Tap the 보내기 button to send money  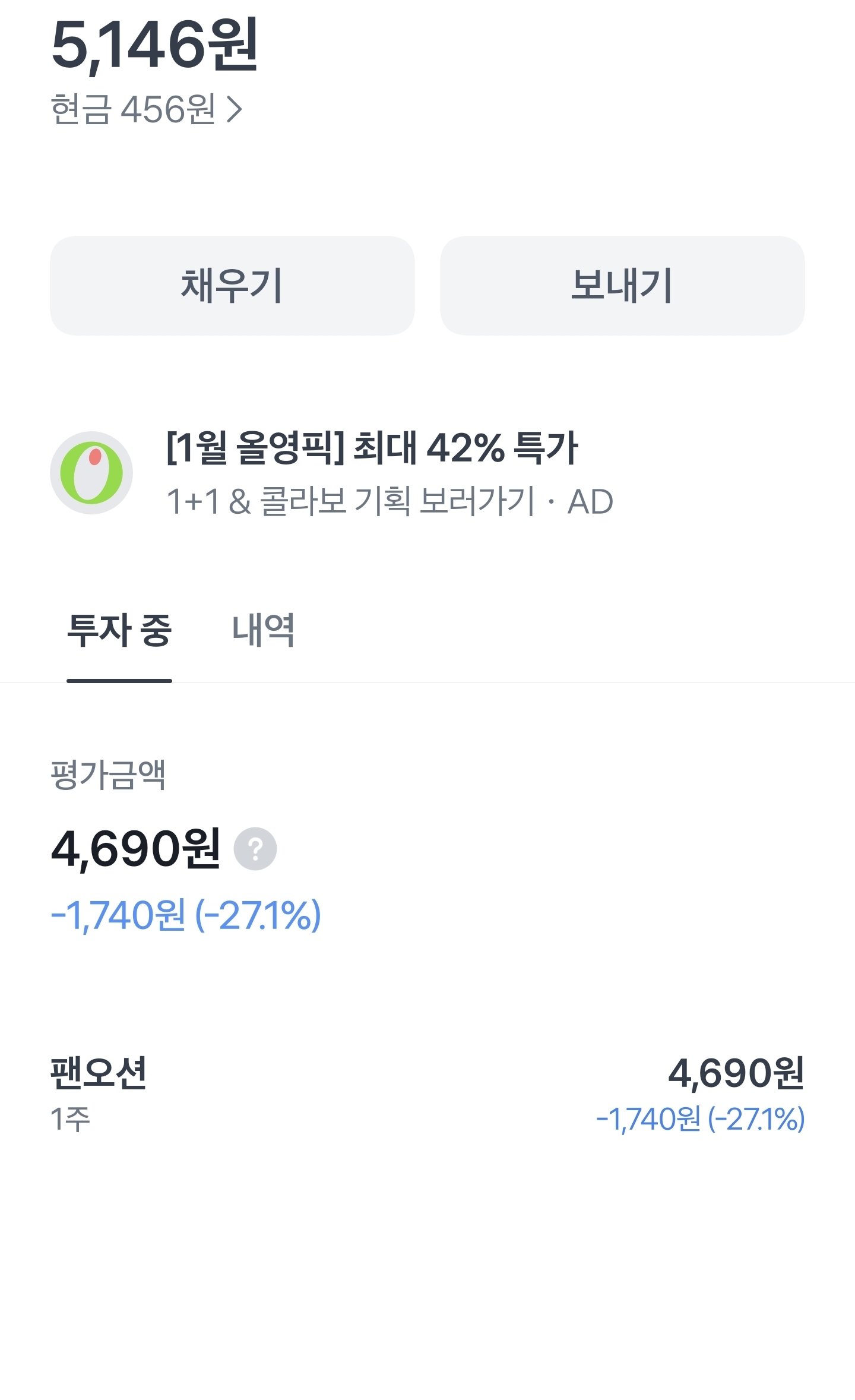pos(622,286)
